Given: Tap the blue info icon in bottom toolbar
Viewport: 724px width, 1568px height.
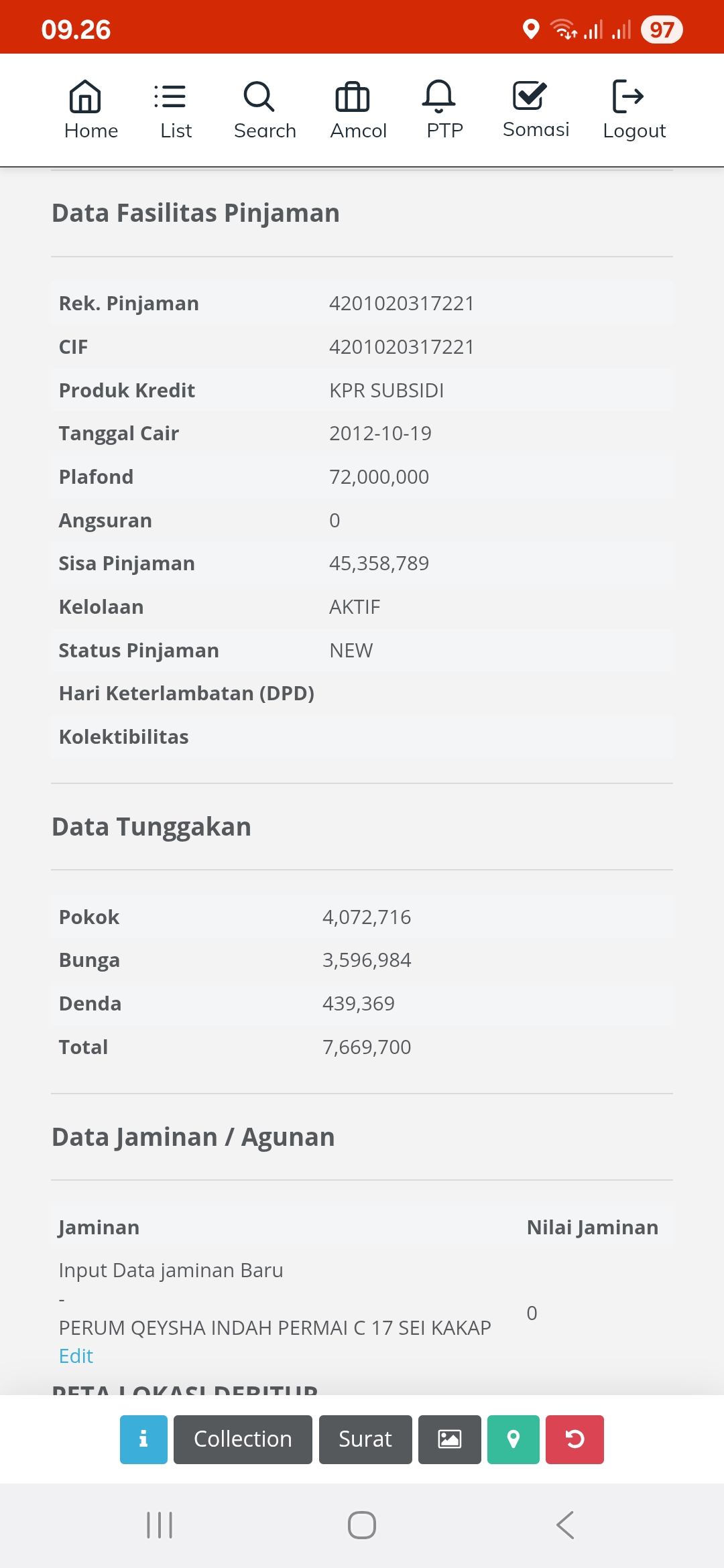Looking at the screenshot, I should coord(143,1439).
